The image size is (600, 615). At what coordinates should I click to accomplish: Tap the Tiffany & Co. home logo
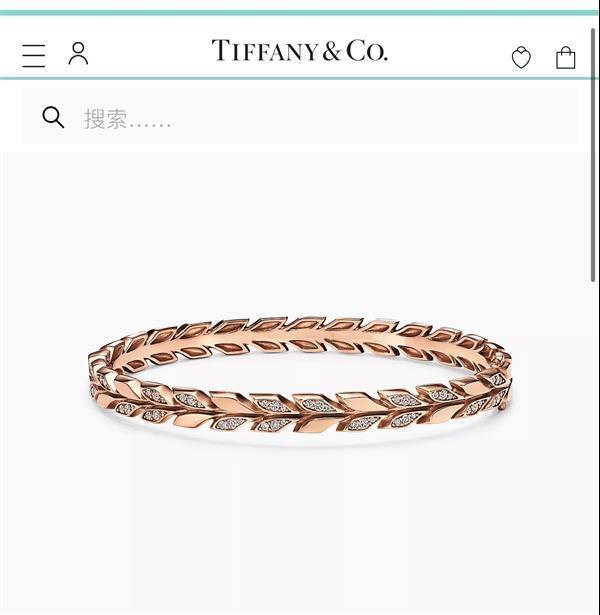point(299,51)
